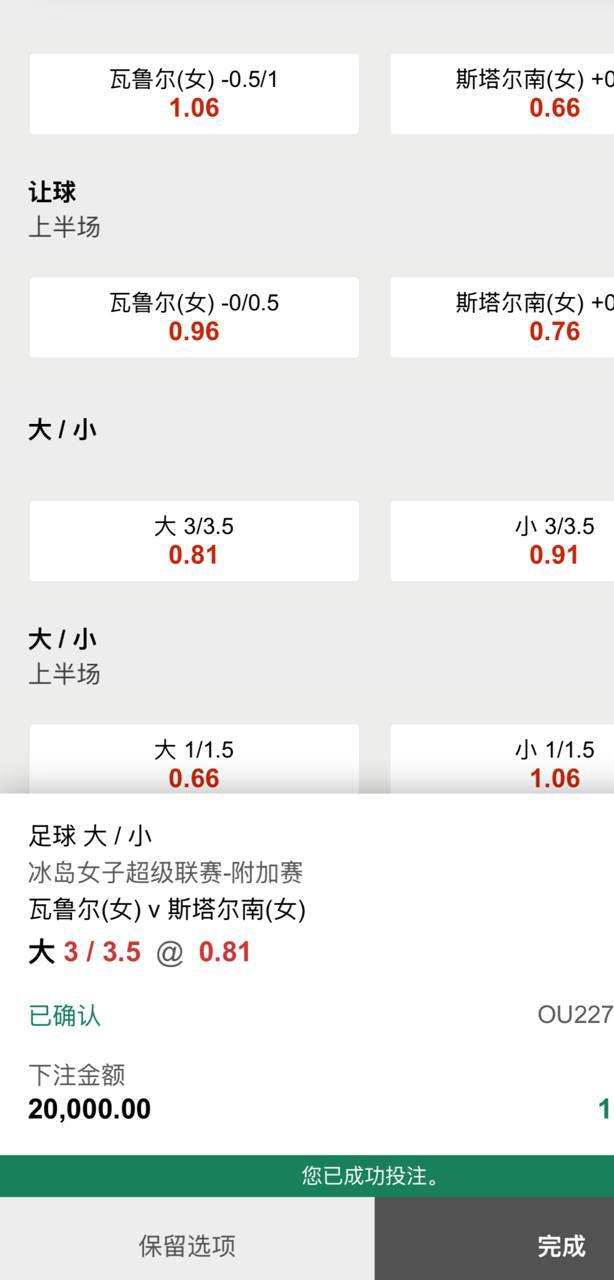The height and width of the screenshot is (1280, 614).
Task: Select first-half 小 1/1.5 at 1.06
Action: pyautogui.click(x=502, y=762)
